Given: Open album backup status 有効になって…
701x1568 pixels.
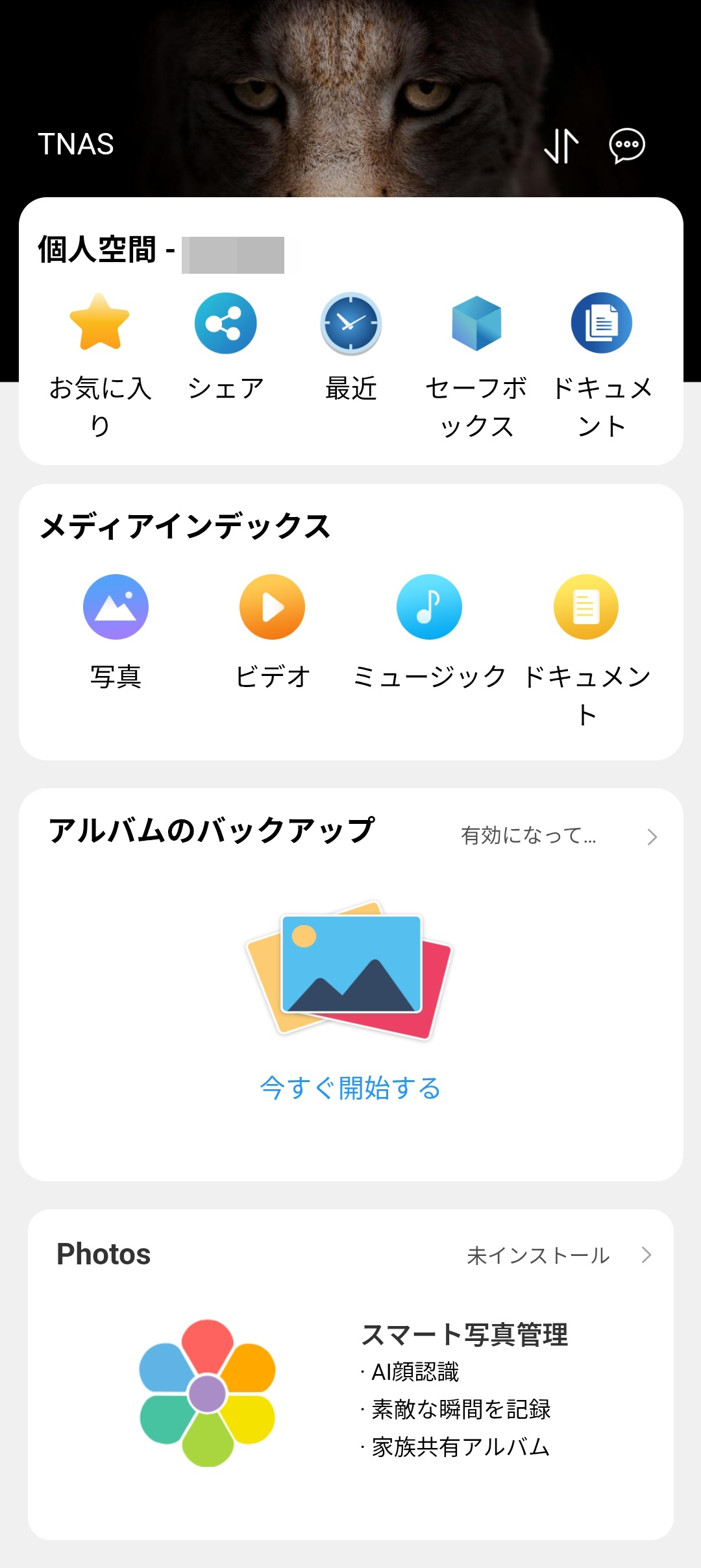Looking at the screenshot, I should pos(558,836).
